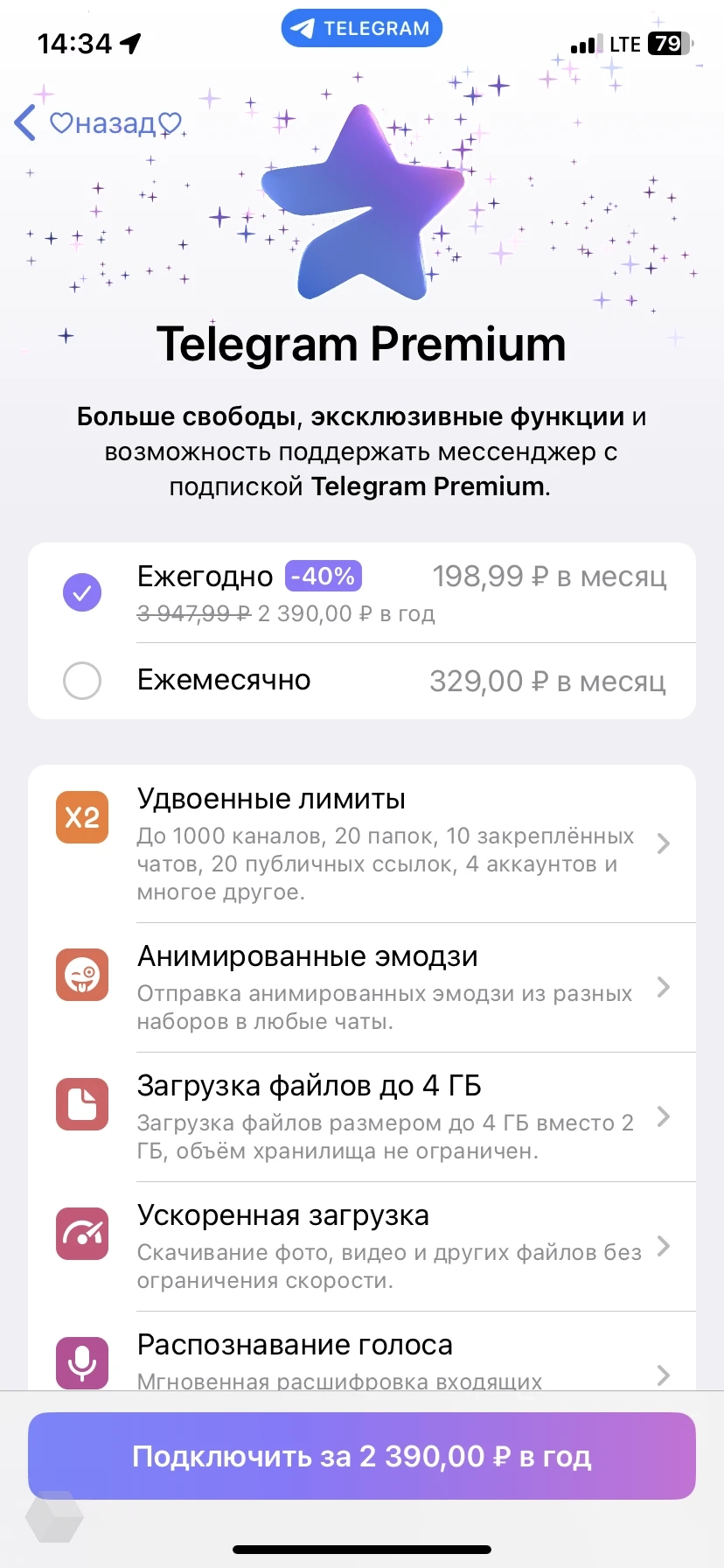Open Ускоренная загрузка info
This screenshot has width=724, height=1568.
362,1246
